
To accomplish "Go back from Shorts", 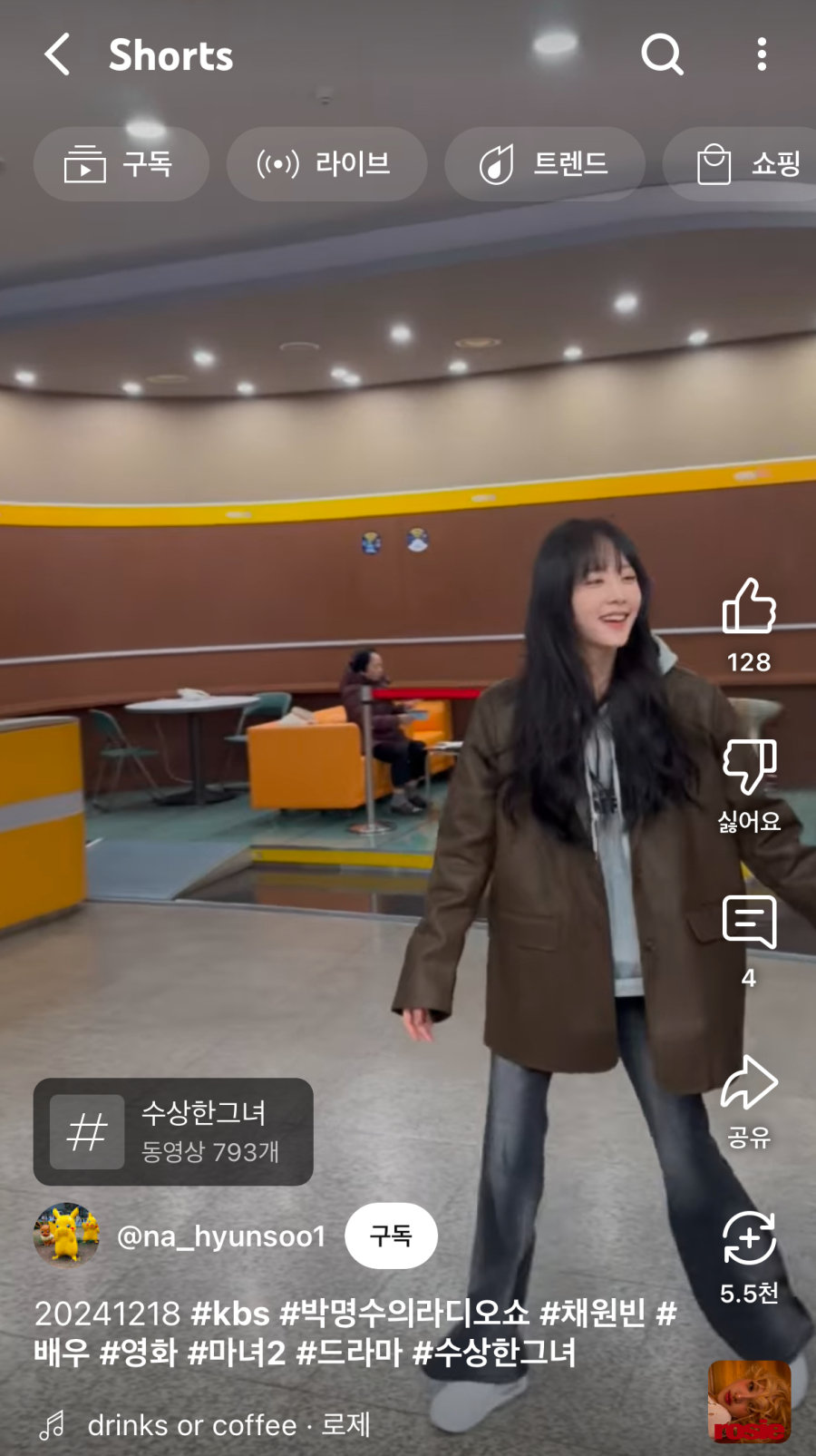I will pos(57,54).
